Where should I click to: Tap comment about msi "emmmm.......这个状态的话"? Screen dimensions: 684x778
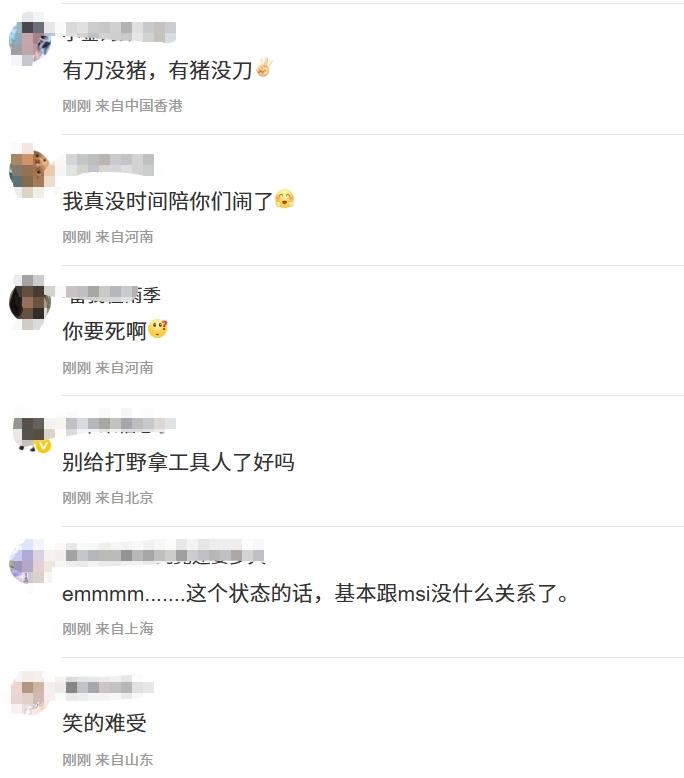pyautogui.click(x=315, y=593)
